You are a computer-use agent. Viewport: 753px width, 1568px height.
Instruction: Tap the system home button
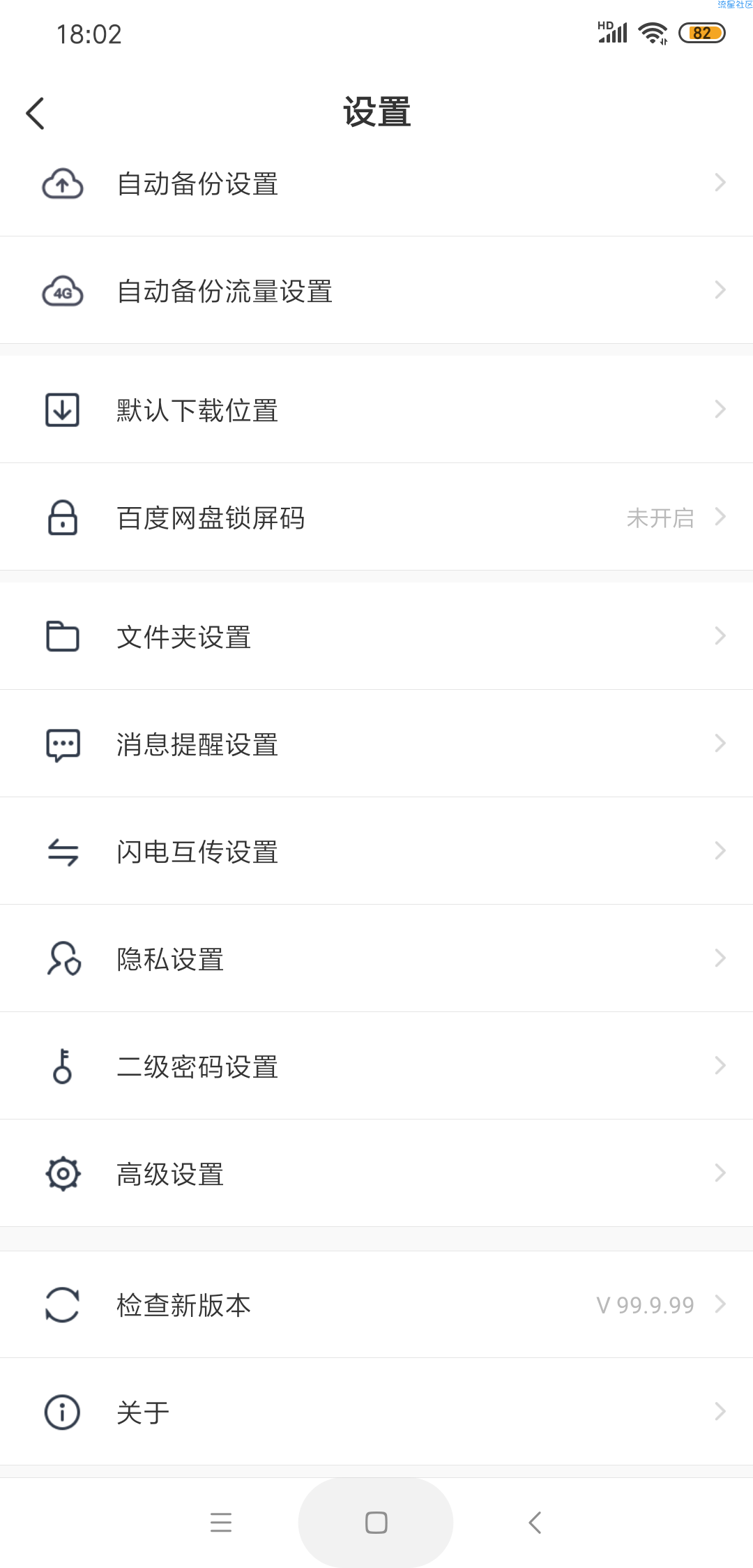pos(376,1523)
